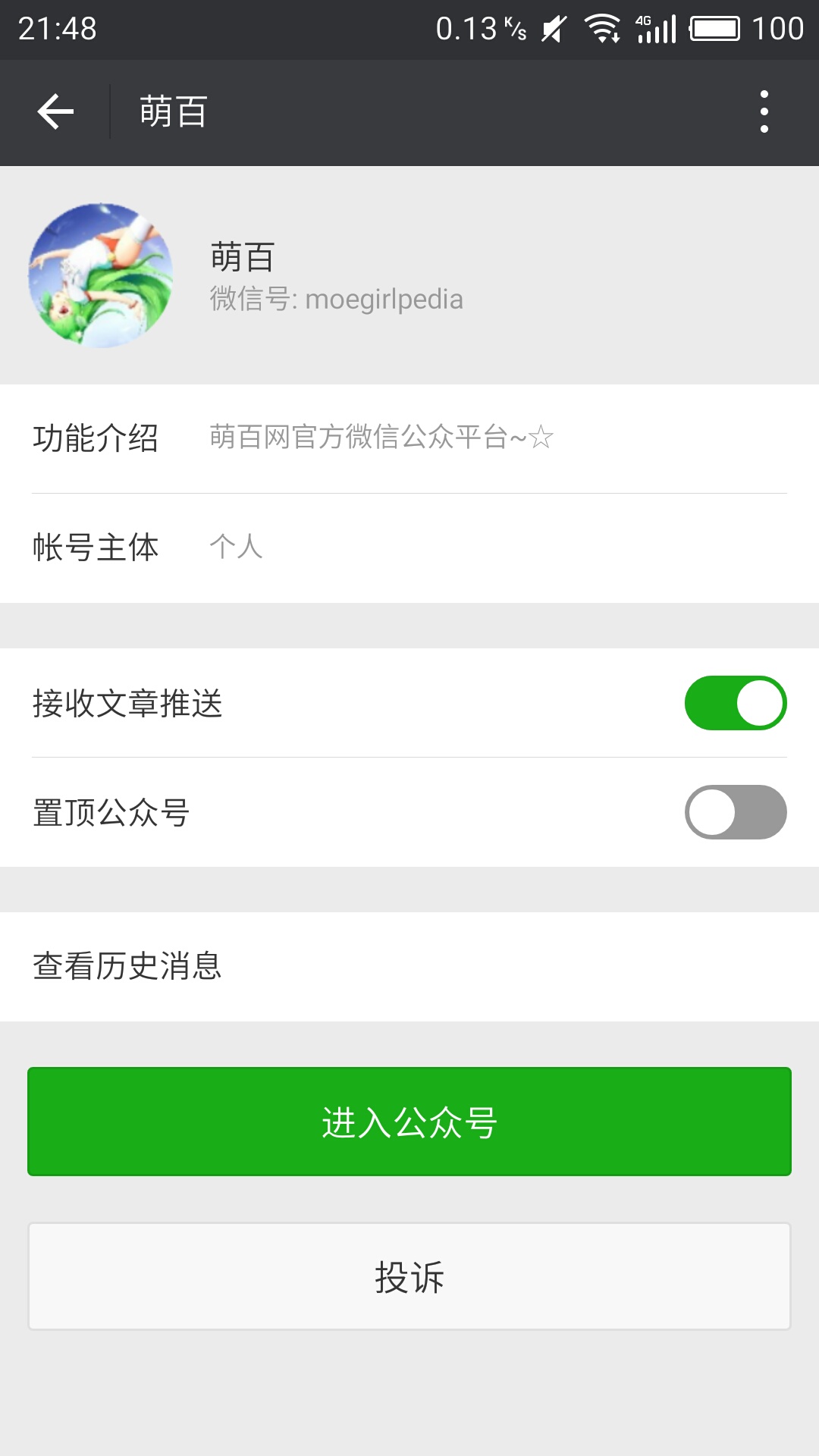Enable the 置顶公众号 switch

click(x=735, y=812)
